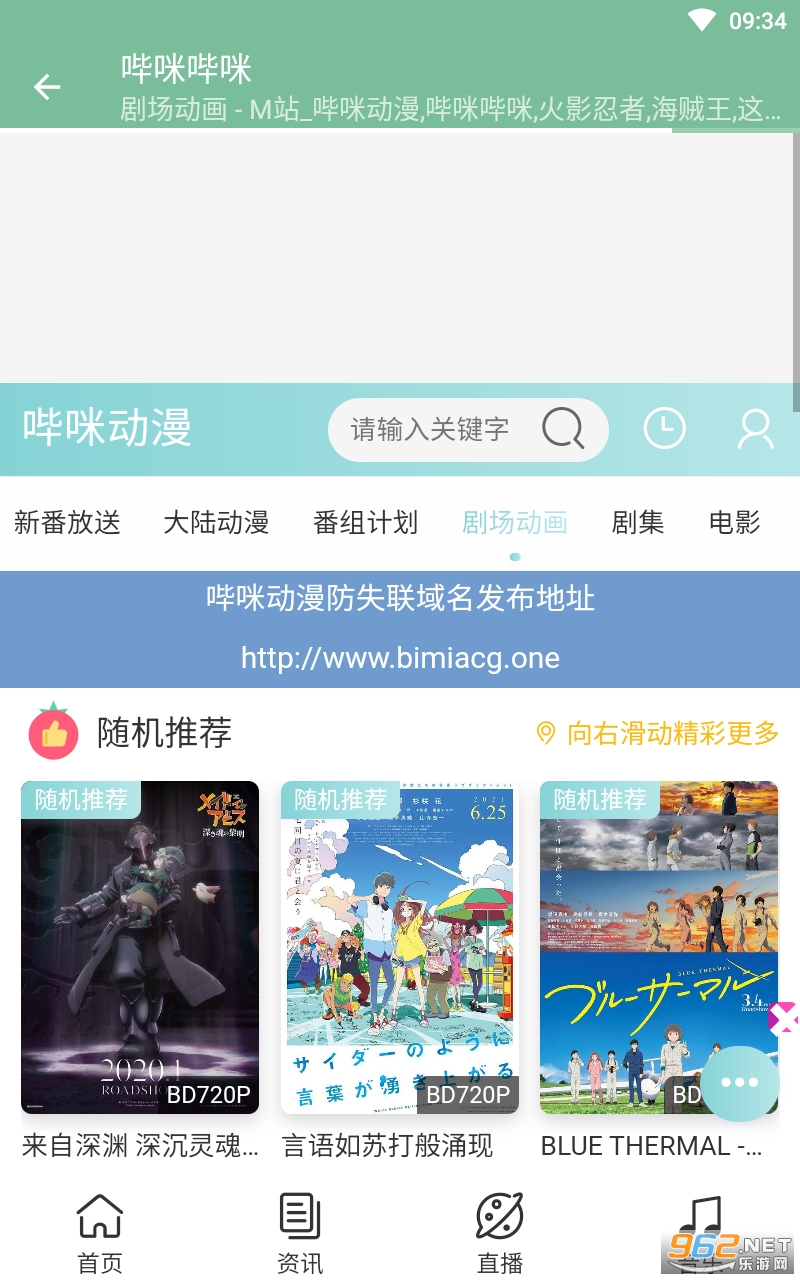The height and width of the screenshot is (1280, 800).
Task: Tap the floating three-dots button
Action: [740, 1083]
